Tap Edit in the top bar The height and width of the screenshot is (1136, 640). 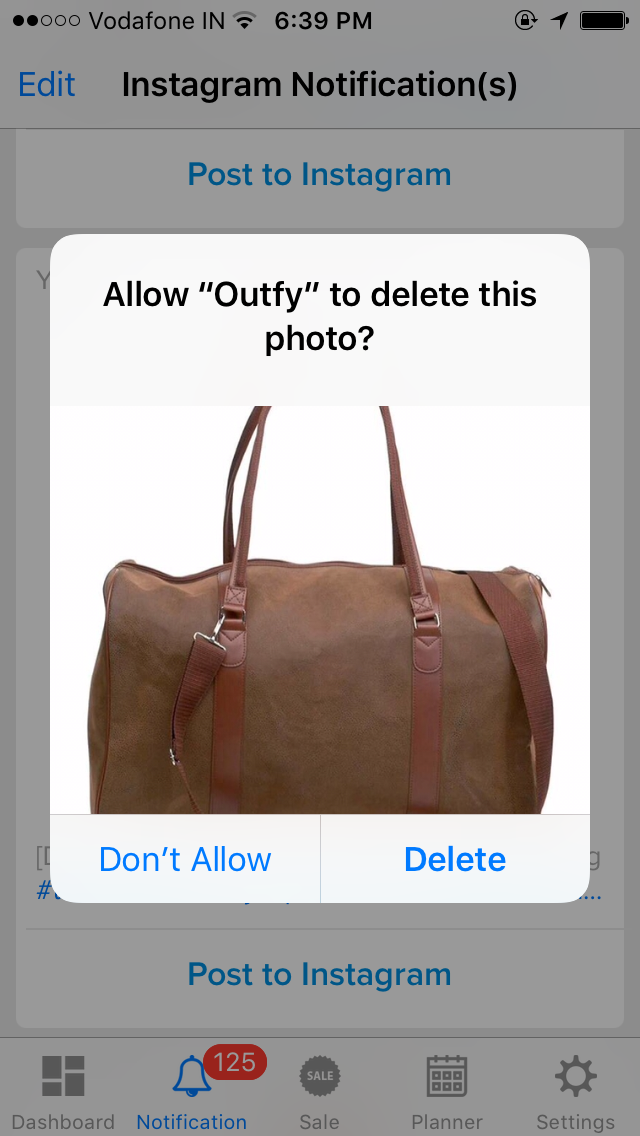pos(46,85)
